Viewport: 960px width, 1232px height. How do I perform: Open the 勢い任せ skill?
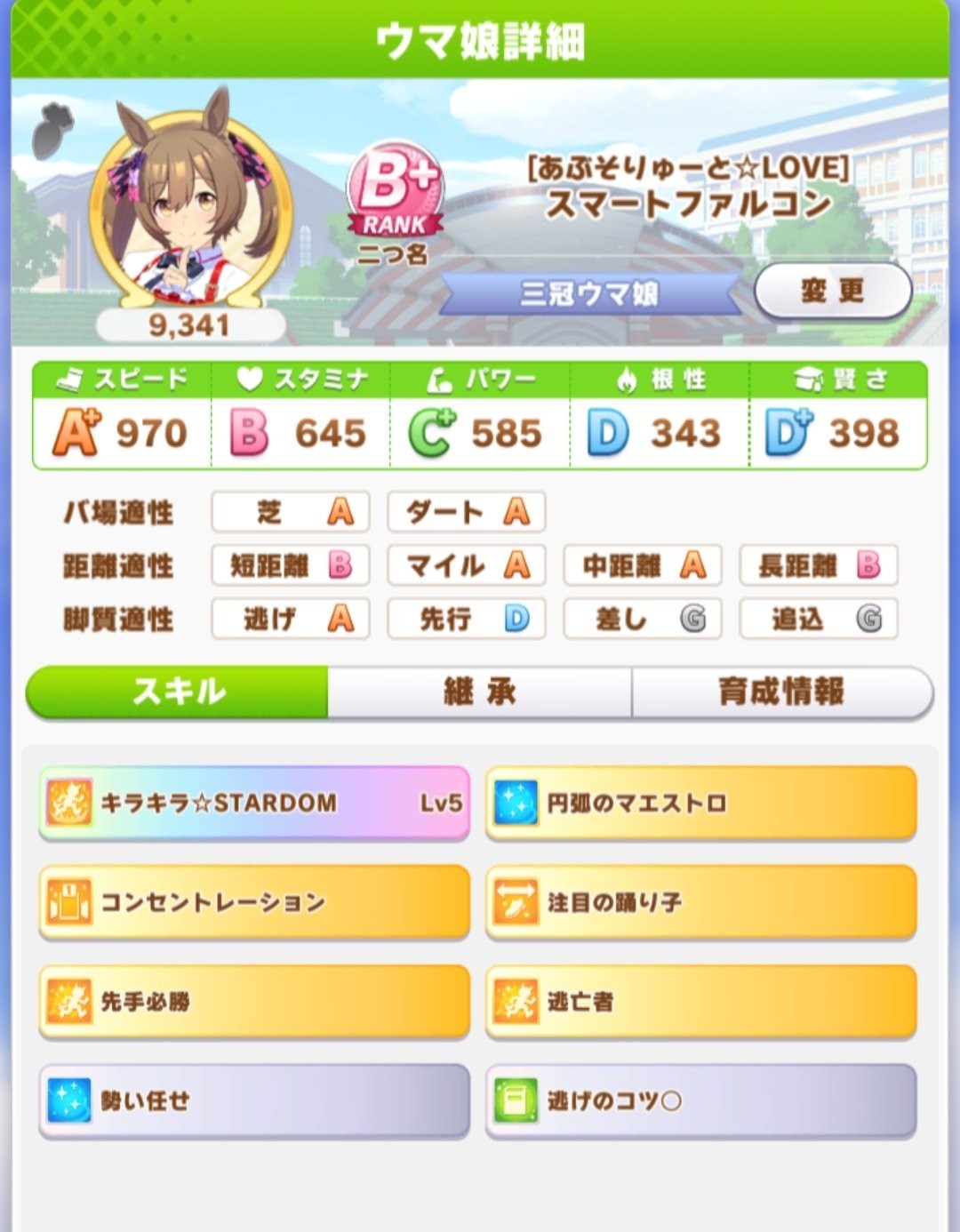254,1101
